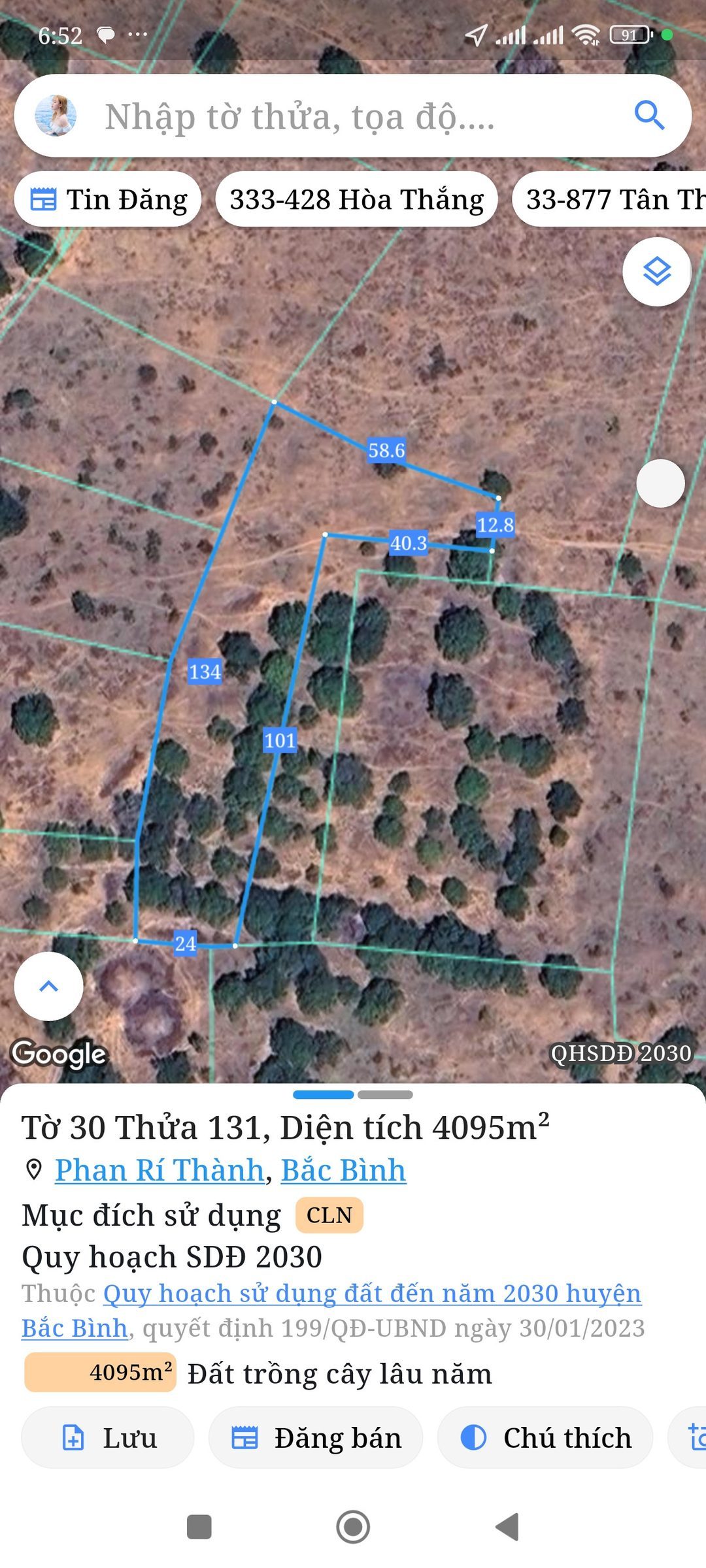The height and width of the screenshot is (1568, 706).
Task: Open the Phan Rí Thành link
Action: [160, 1170]
